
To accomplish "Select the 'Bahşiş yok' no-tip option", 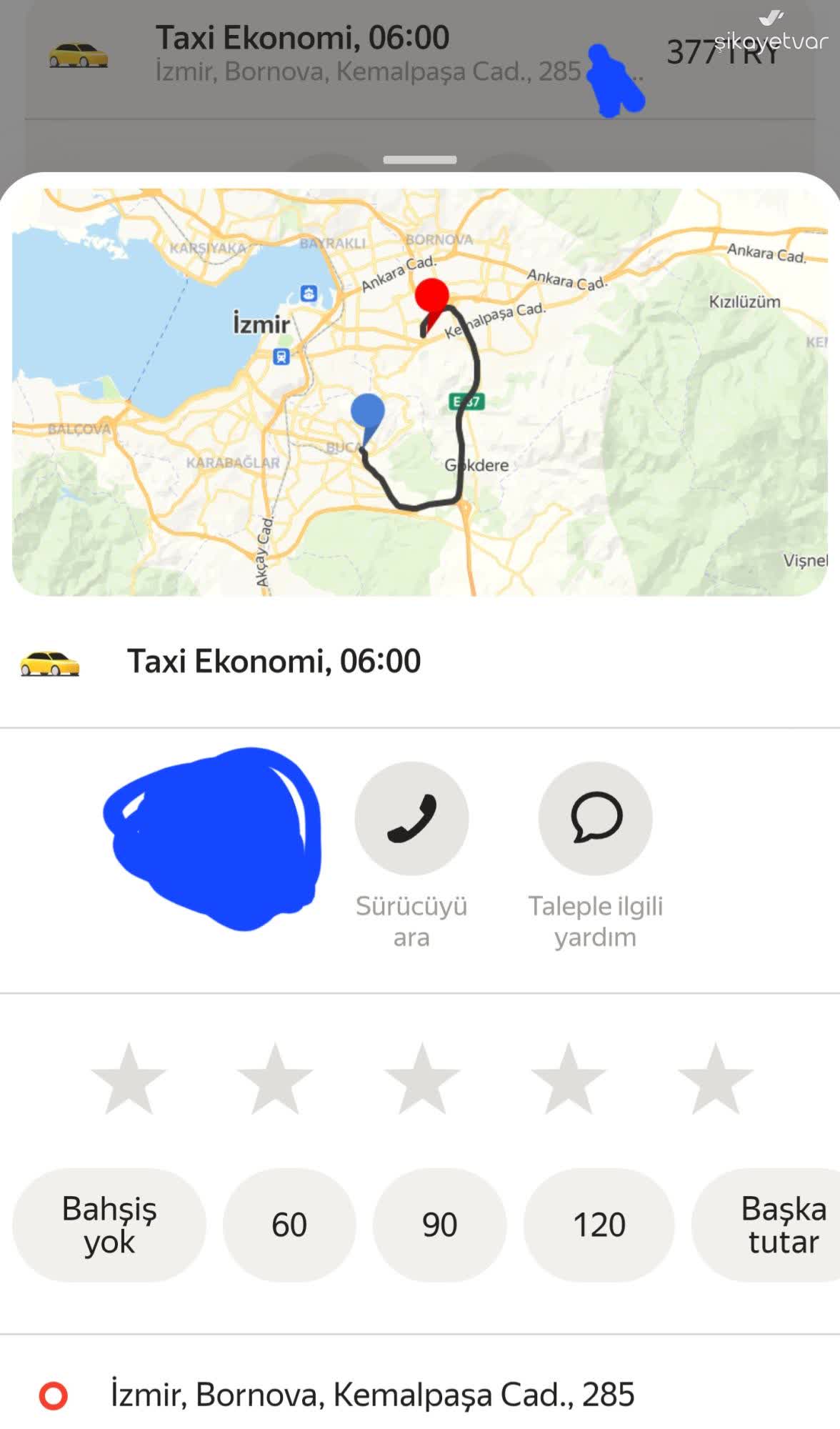I will point(109,1225).
